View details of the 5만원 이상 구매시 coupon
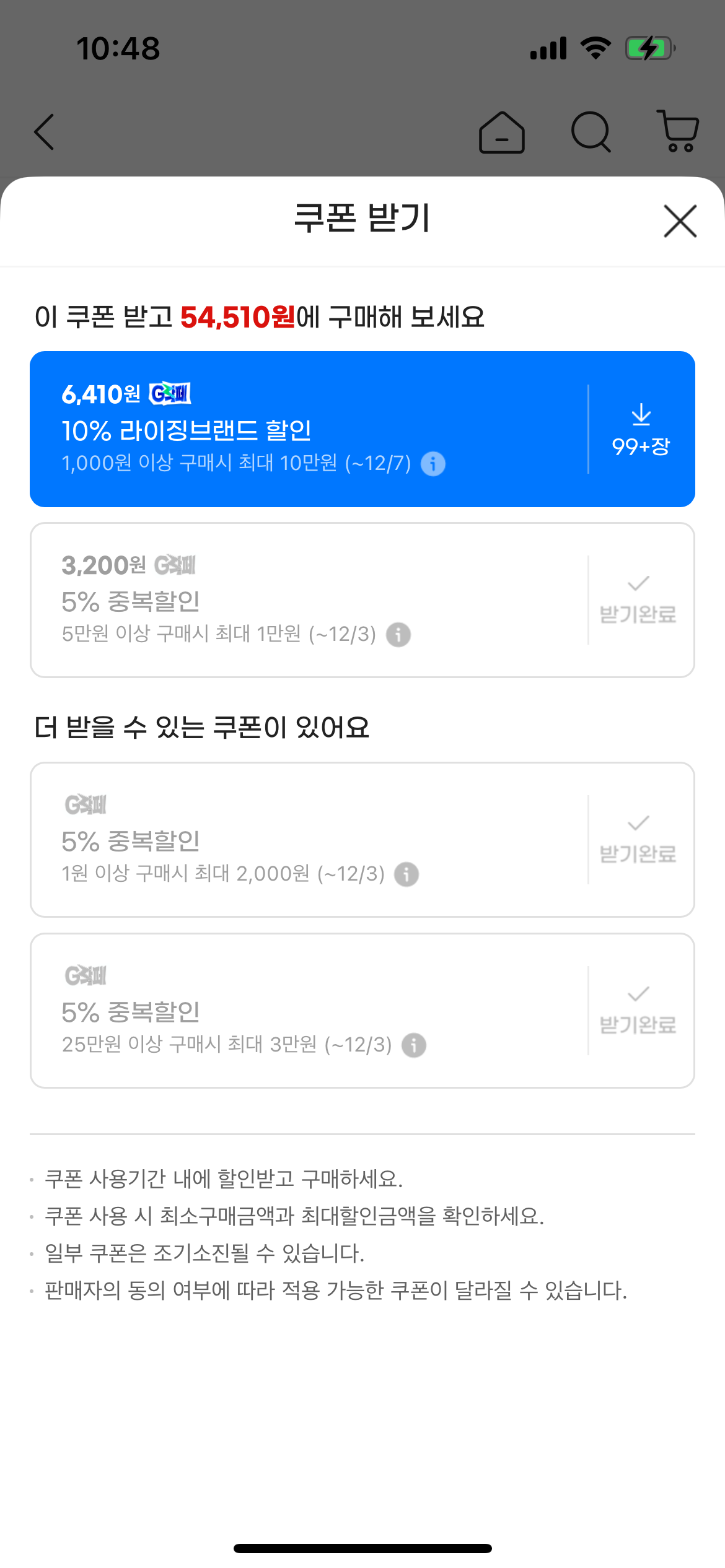The image size is (725, 1568). (x=398, y=635)
